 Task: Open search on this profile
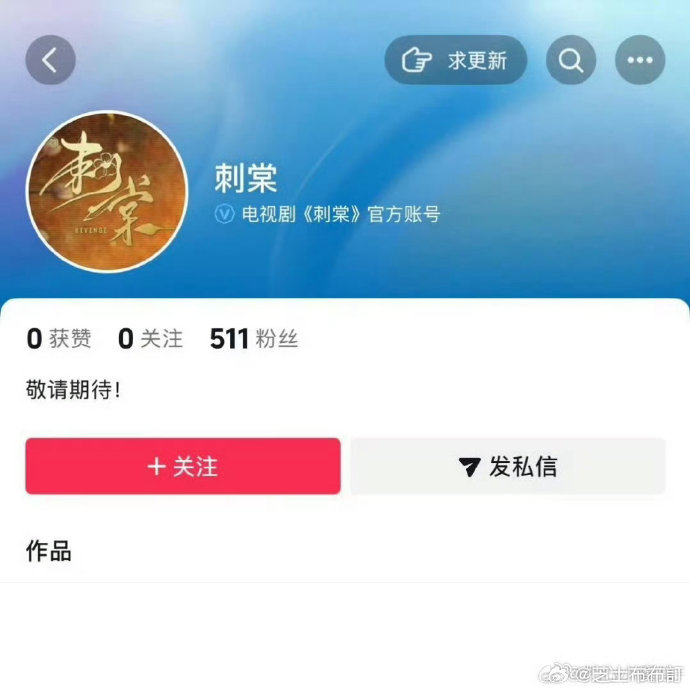(571, 60)
